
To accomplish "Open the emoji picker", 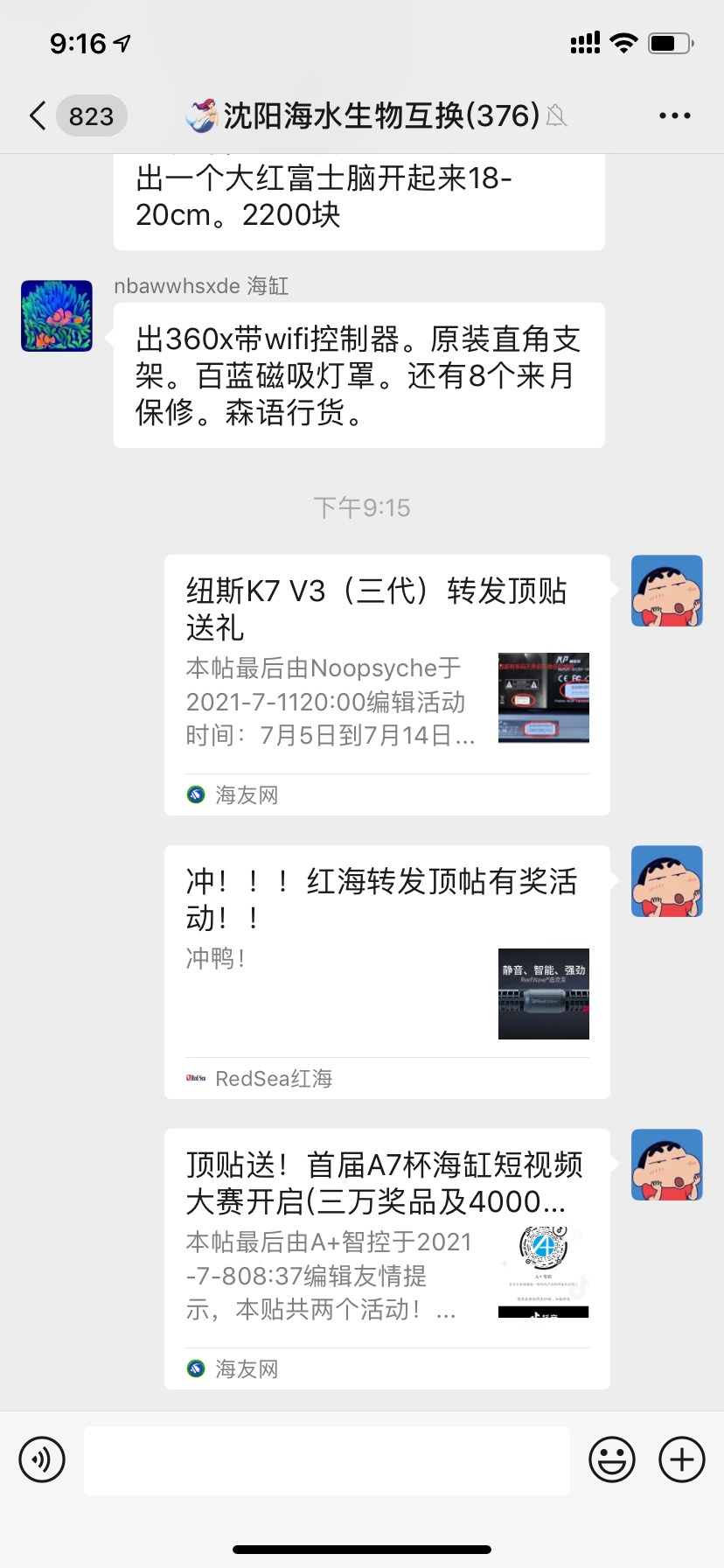I will tap(611, 1459).
